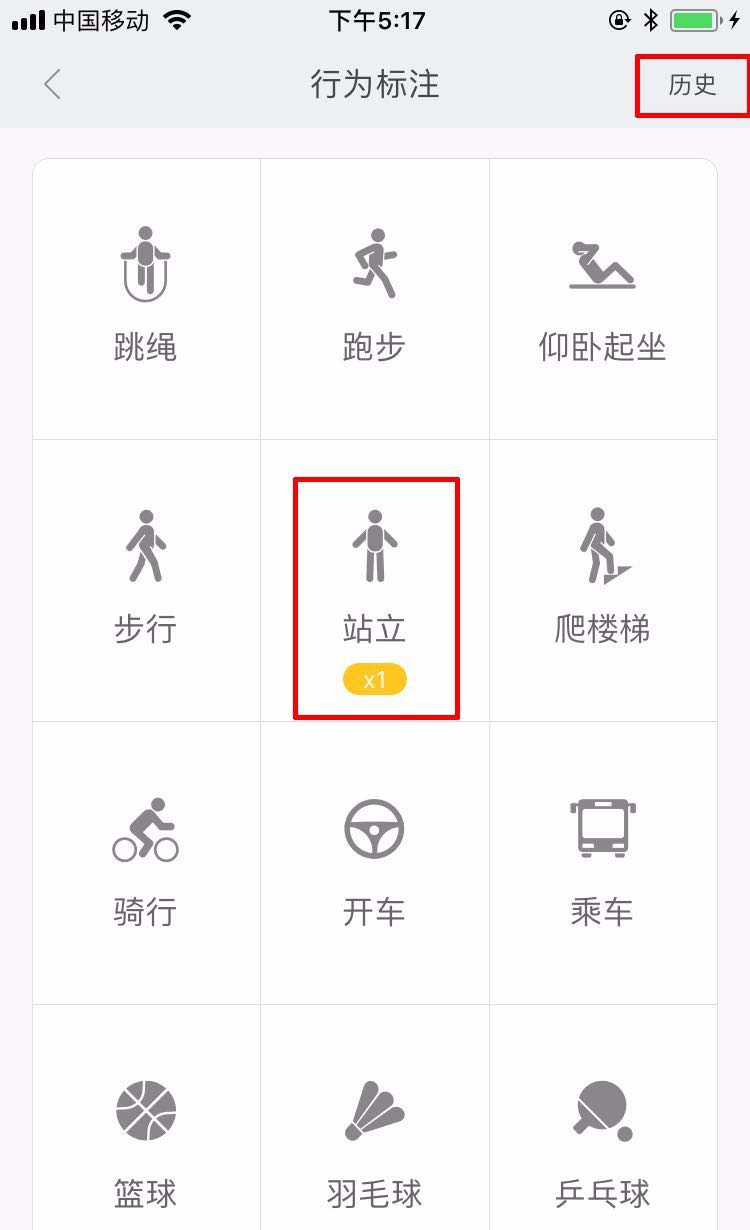Go back using the top-left arrow

53,85
